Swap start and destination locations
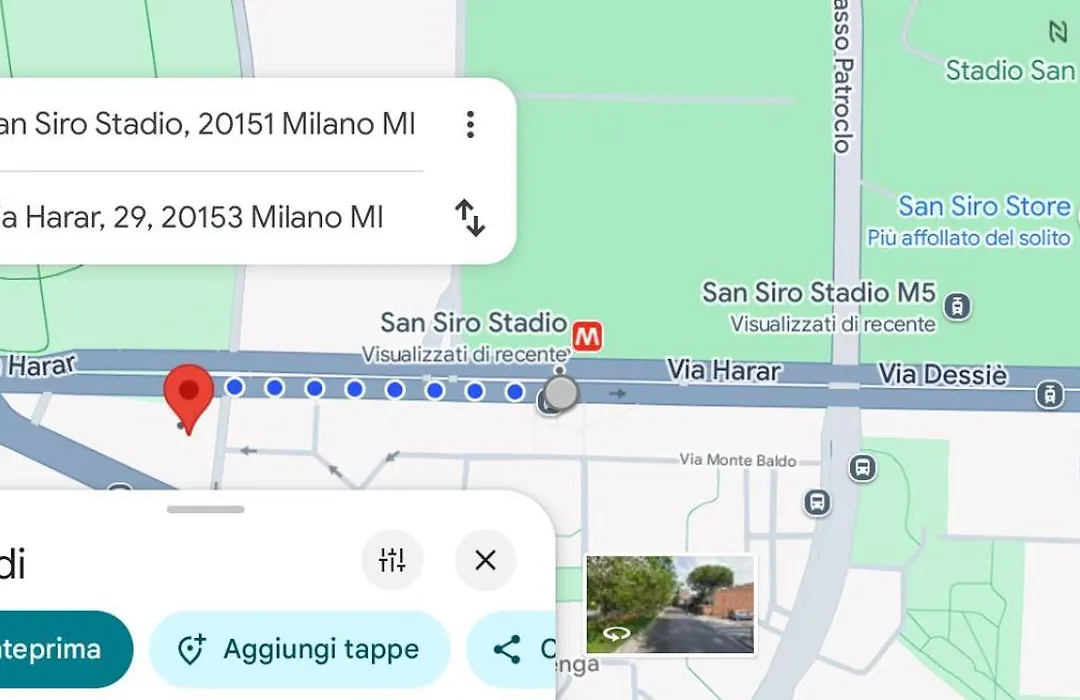This screenshot has height=700, width=1080. 469,217
